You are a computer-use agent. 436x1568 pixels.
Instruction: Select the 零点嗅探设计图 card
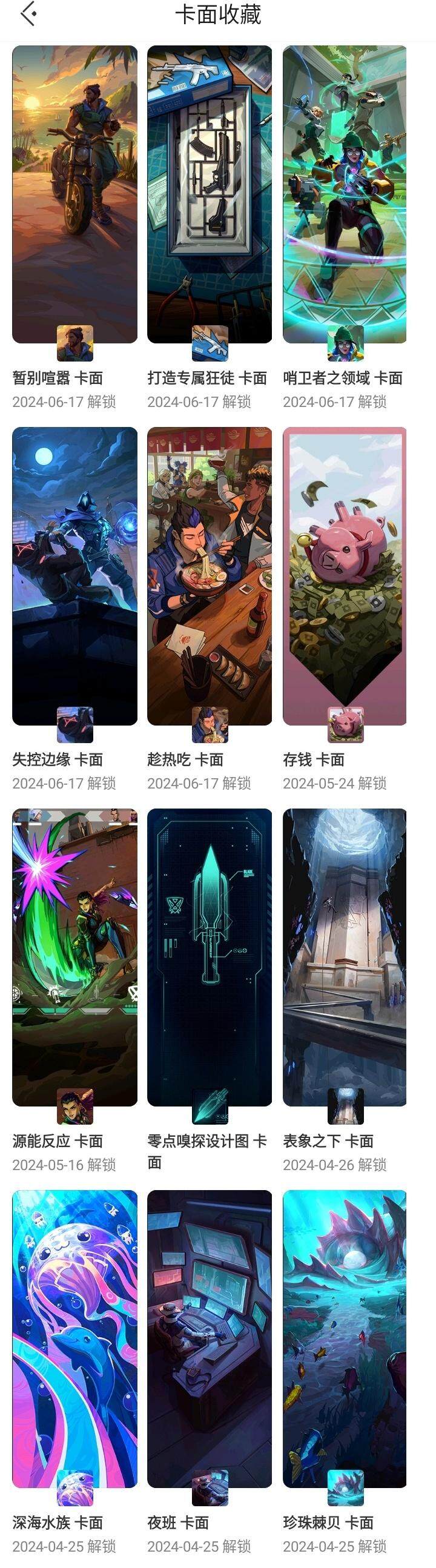210,957
